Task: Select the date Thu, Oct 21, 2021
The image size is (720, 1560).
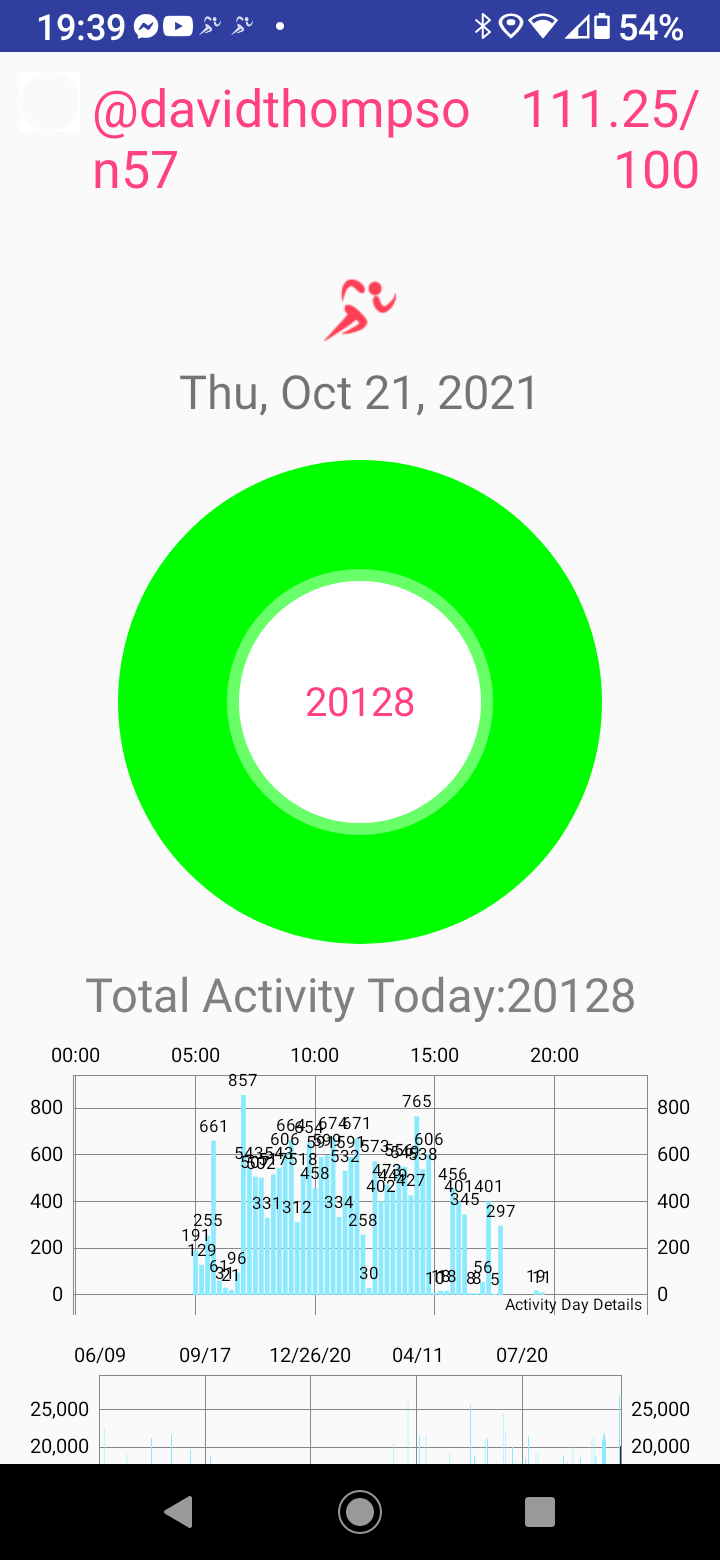Action: point(359,393)
